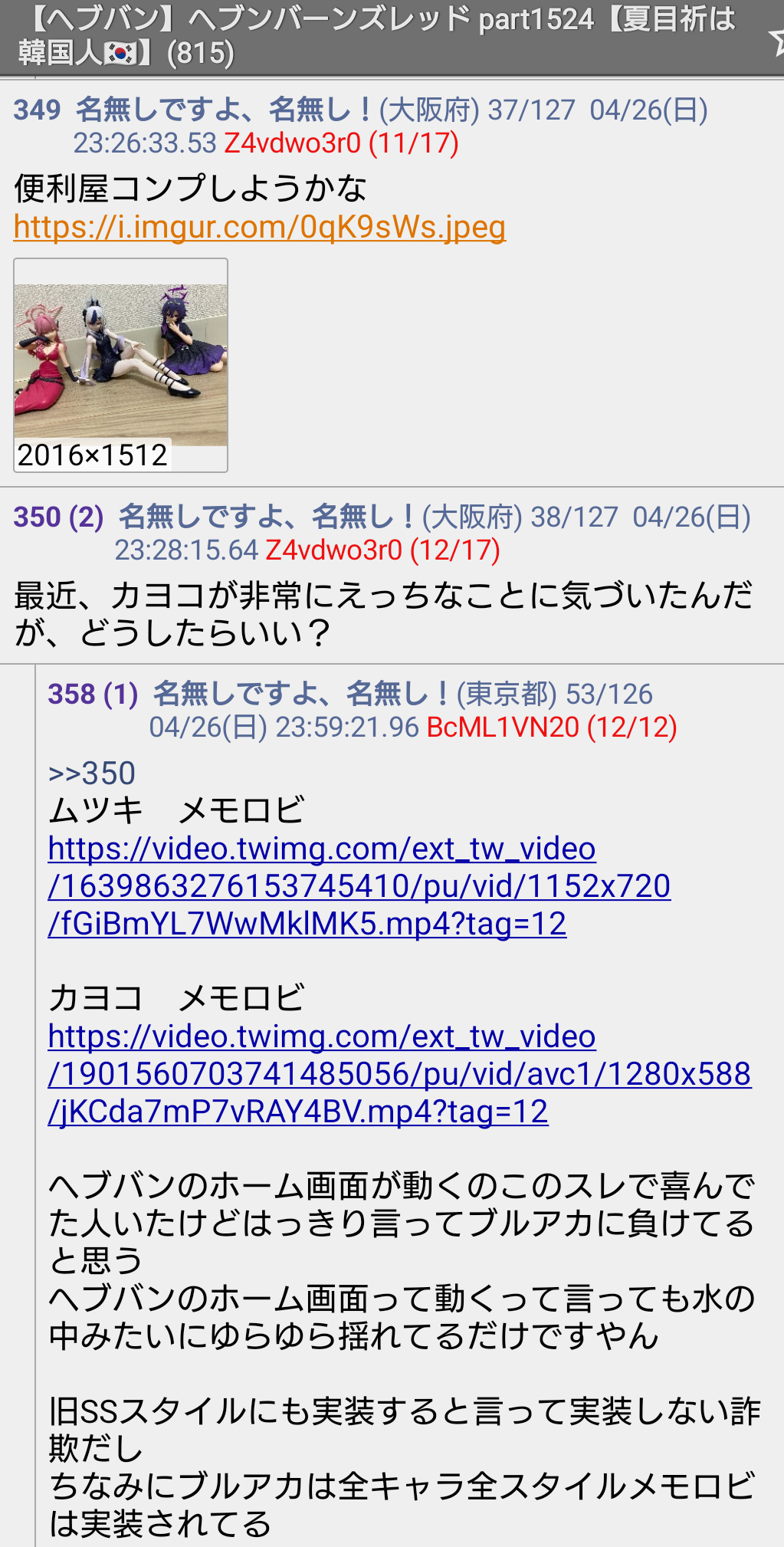Show replies to post 350 (2)
Viewport: 784px width, 1547px height.
point(58,517)
